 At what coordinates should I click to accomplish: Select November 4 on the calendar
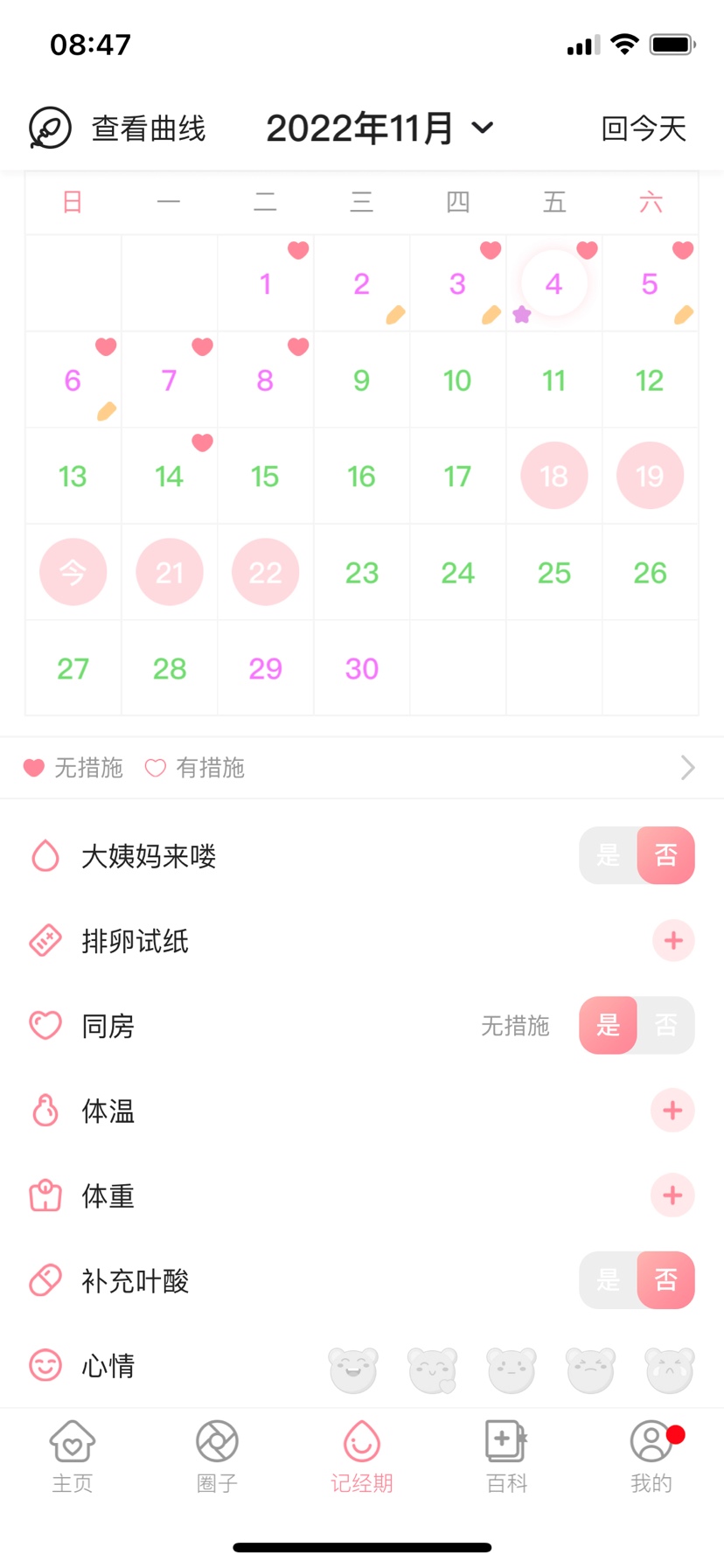pyautogui.click(x=553, y=284)
